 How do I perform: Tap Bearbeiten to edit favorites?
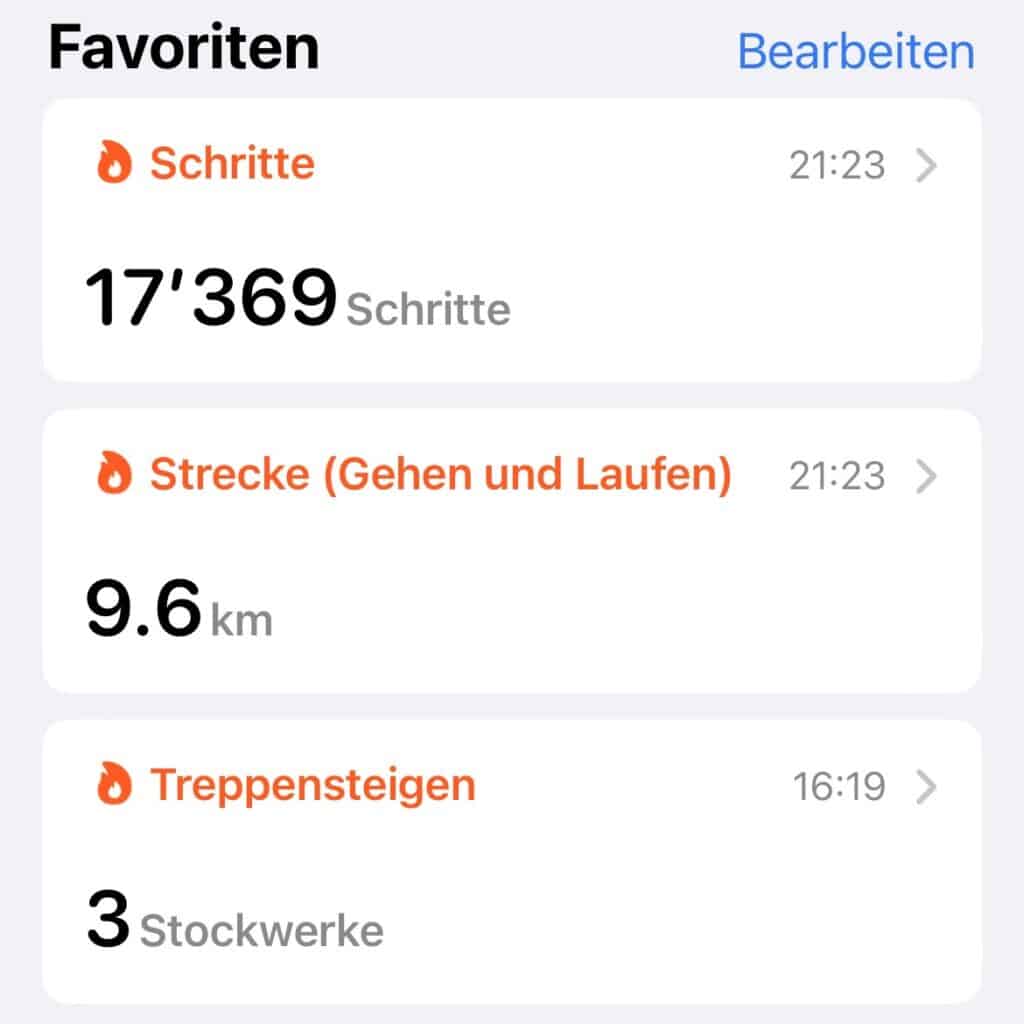(x=855, y=50)
